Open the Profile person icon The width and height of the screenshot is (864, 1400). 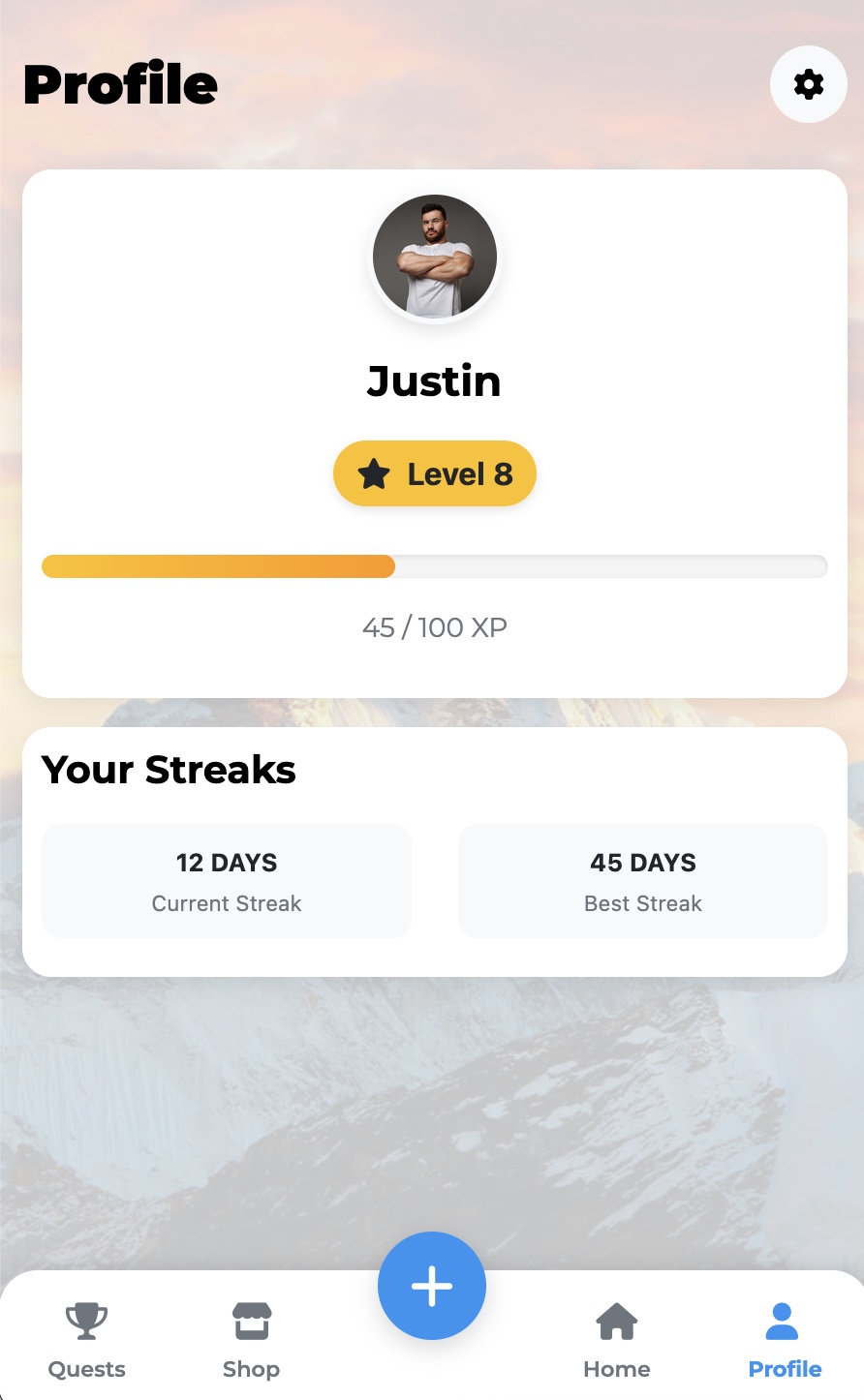785,1319
